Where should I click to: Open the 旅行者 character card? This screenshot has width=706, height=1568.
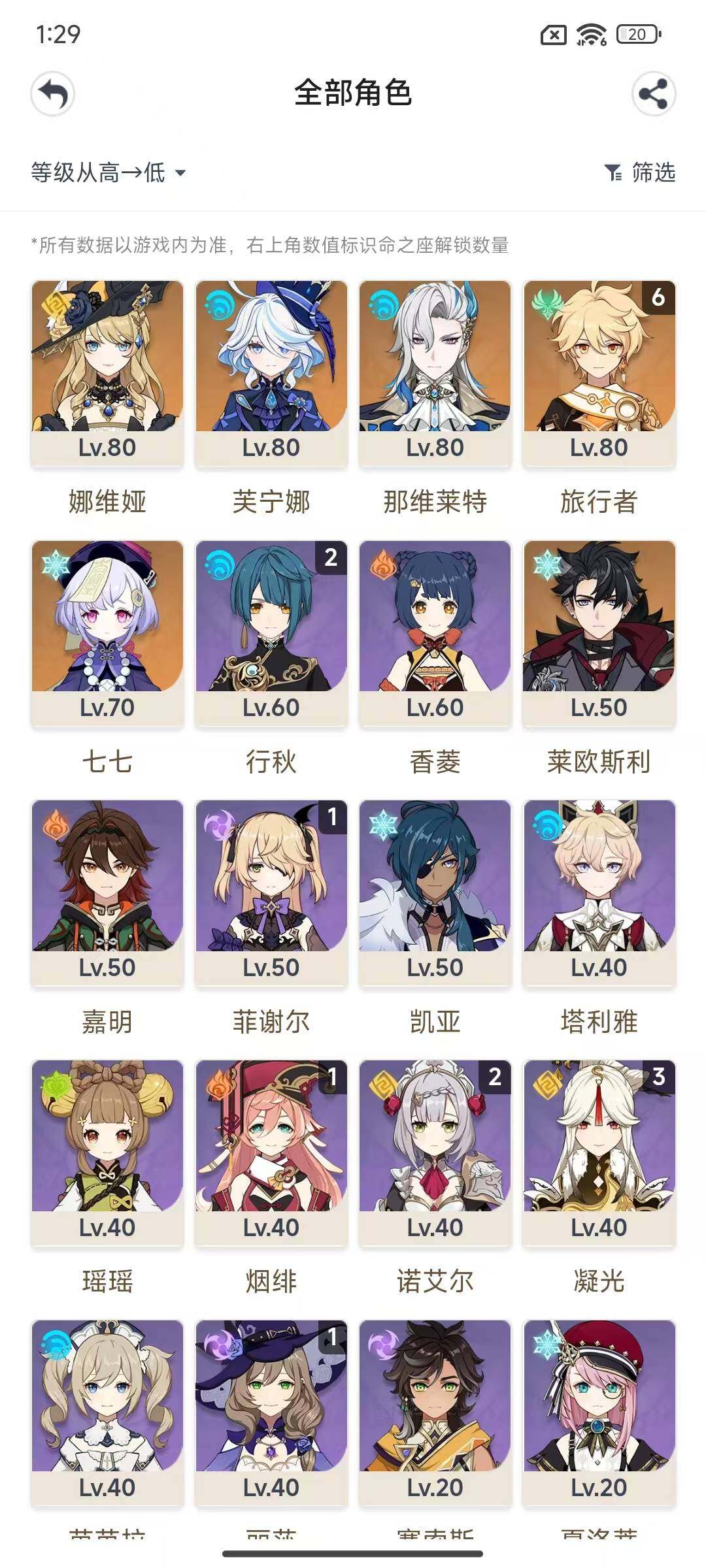(599, 372)
